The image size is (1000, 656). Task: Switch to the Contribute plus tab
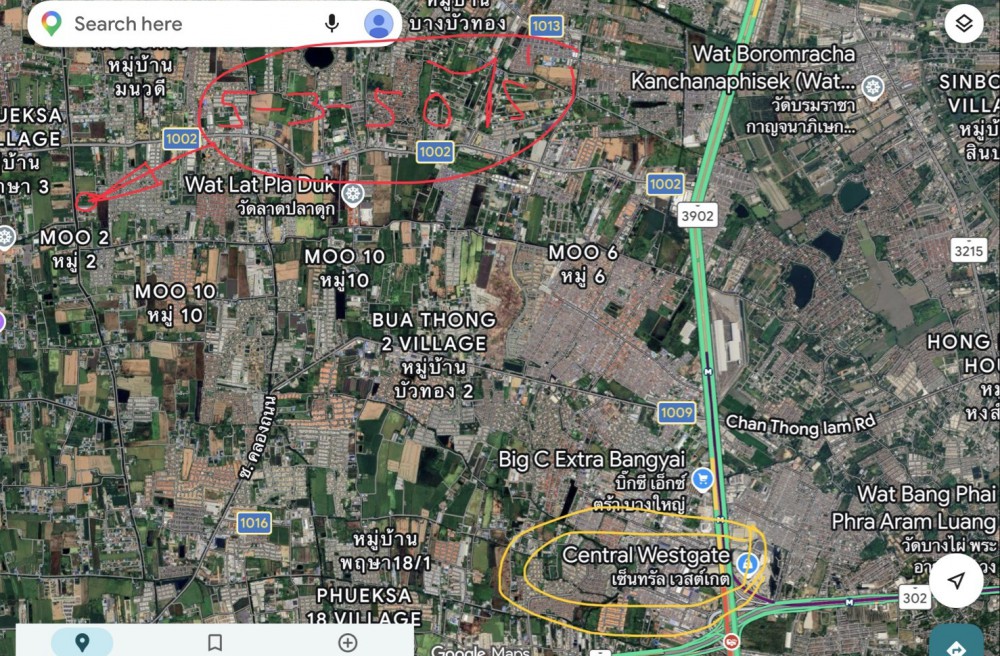click(x=348, y=642)
